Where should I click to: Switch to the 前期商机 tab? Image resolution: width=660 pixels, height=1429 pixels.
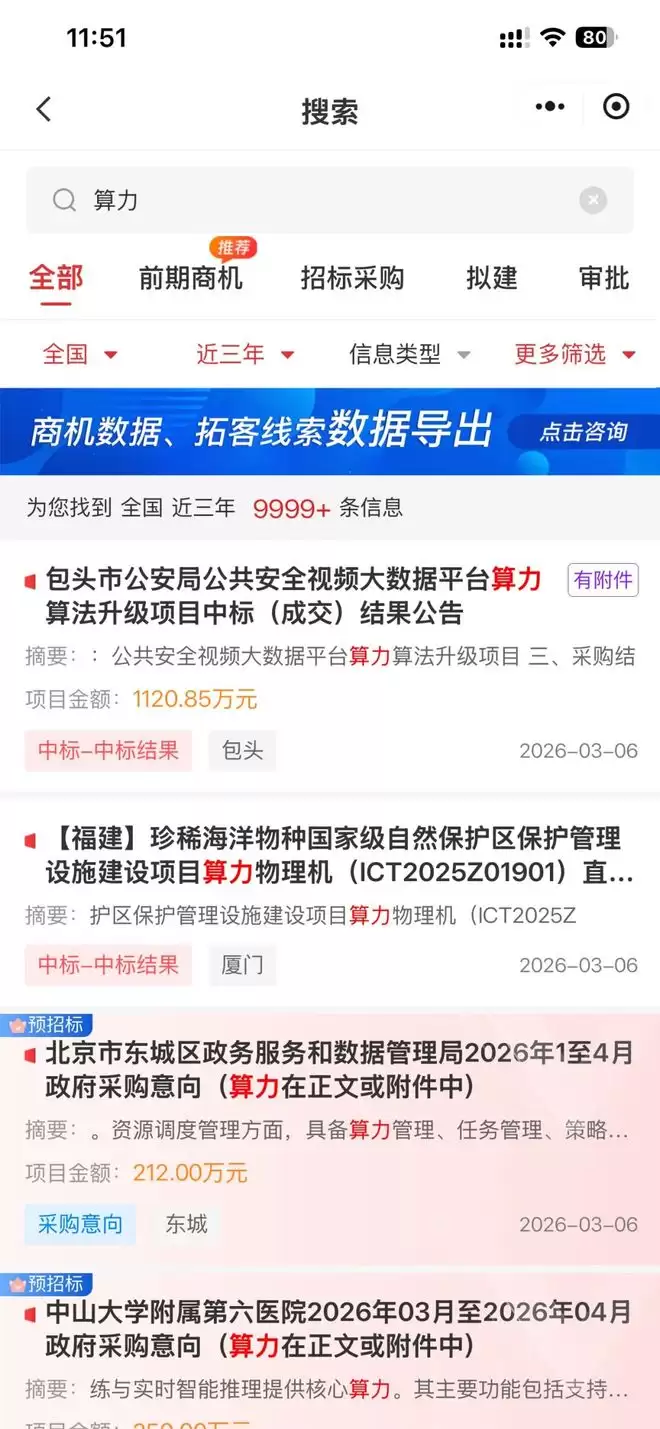[x=191, y=277]
